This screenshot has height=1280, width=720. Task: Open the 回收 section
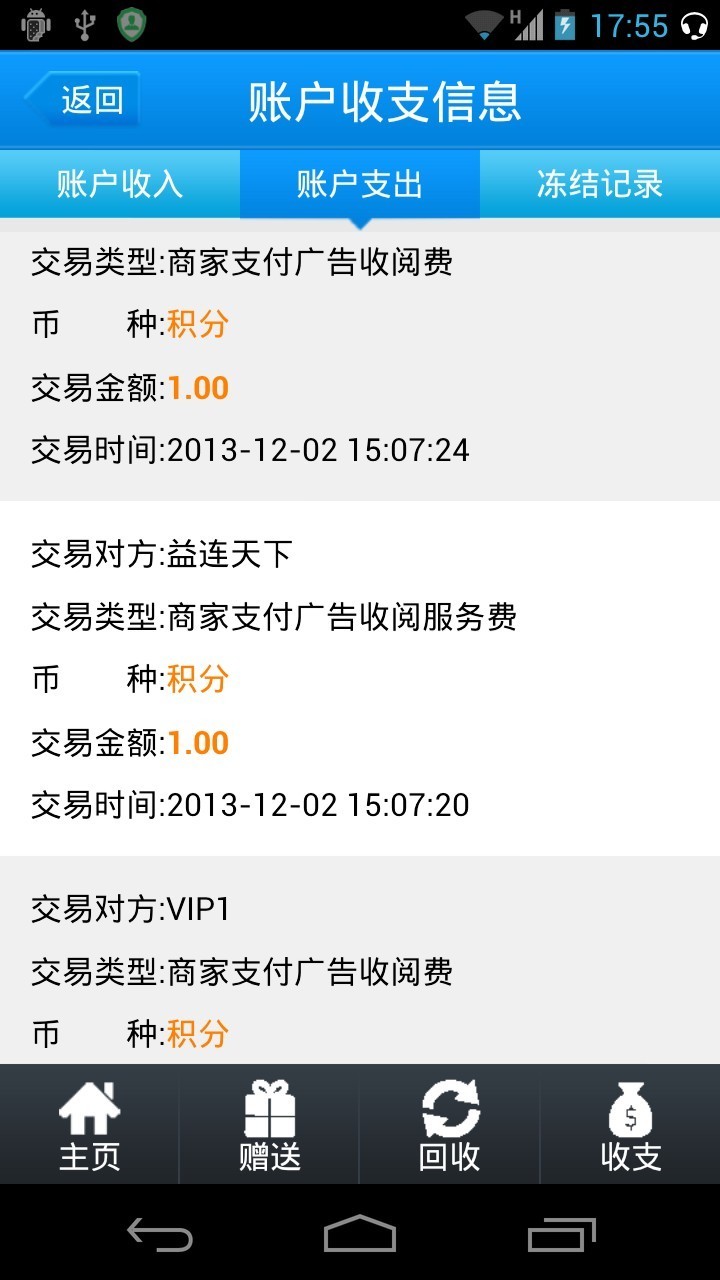(x=450, y=1125)
